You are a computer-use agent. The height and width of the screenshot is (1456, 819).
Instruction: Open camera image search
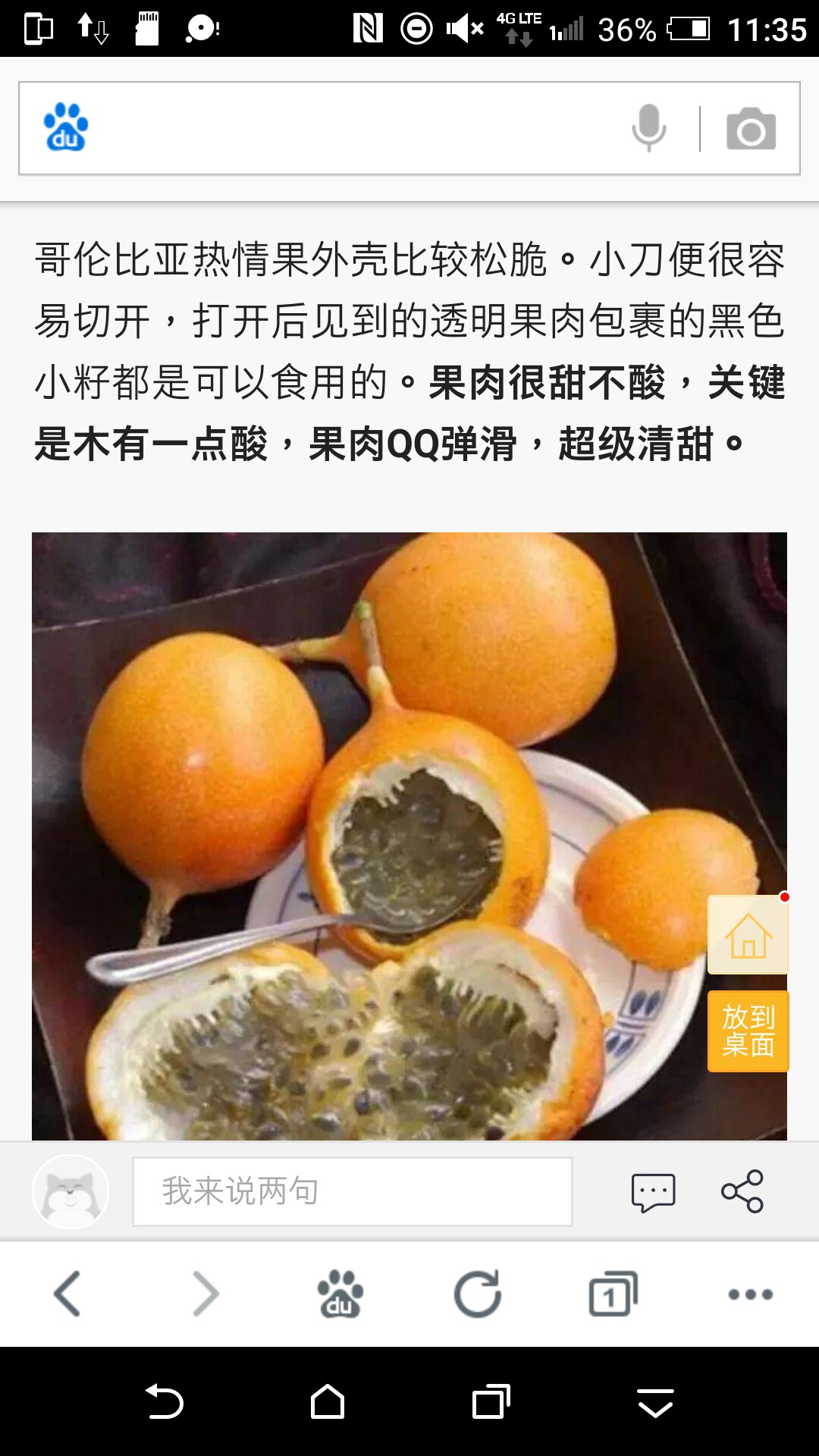(x=751, y=129)
